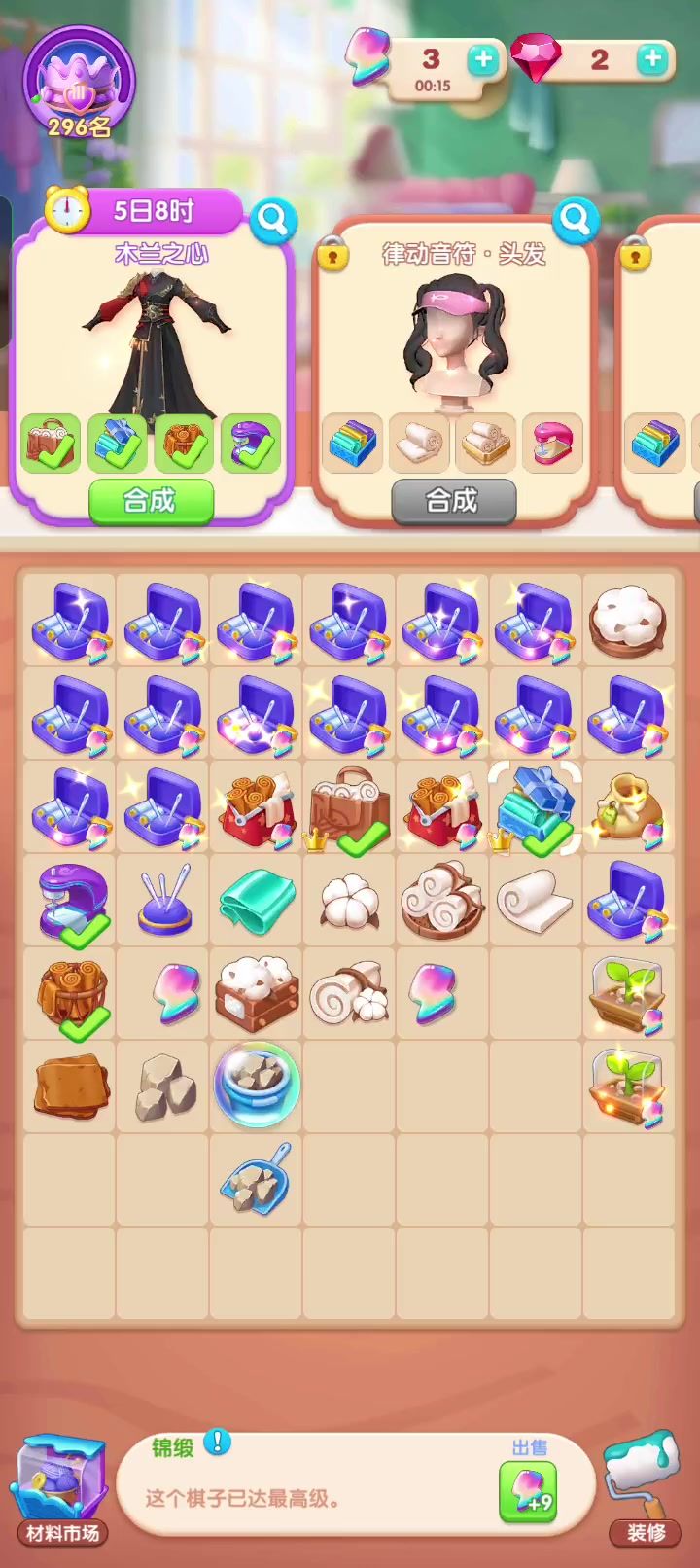View 锦缎 item info via exclamation icon

coord(217,1442)
